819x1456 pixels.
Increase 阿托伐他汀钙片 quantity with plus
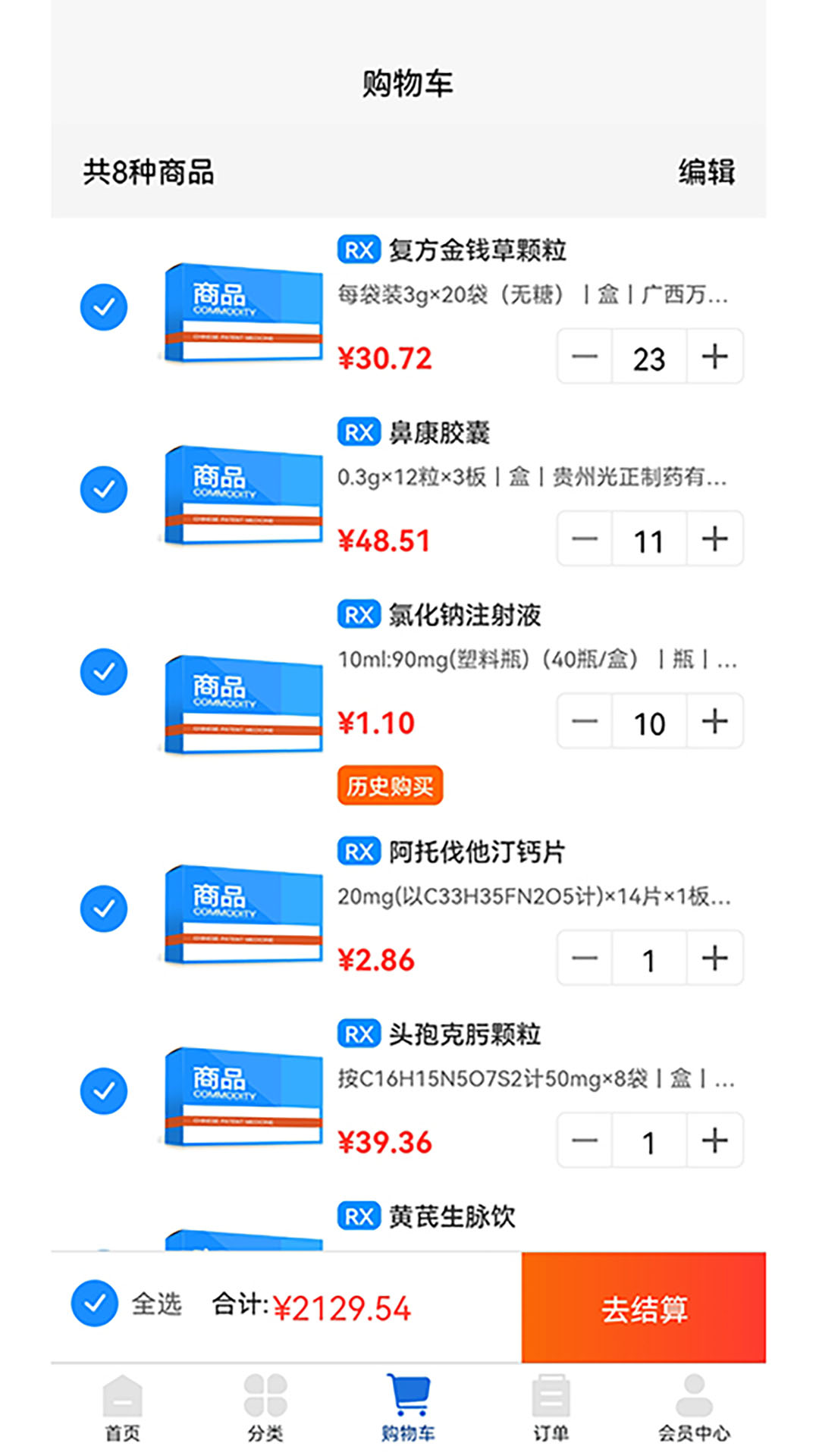click(714, 959)
